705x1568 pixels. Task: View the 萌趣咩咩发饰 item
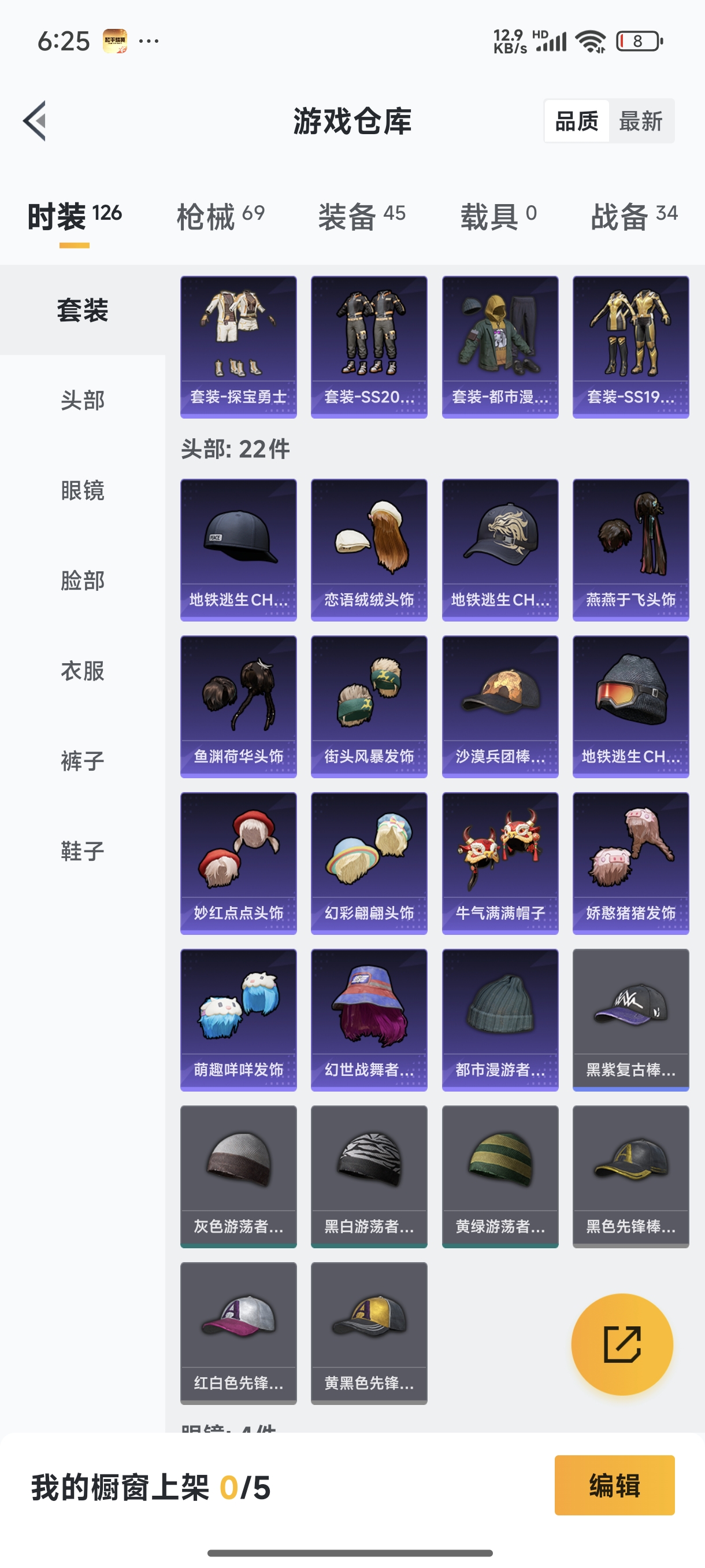pos(239,1019)
